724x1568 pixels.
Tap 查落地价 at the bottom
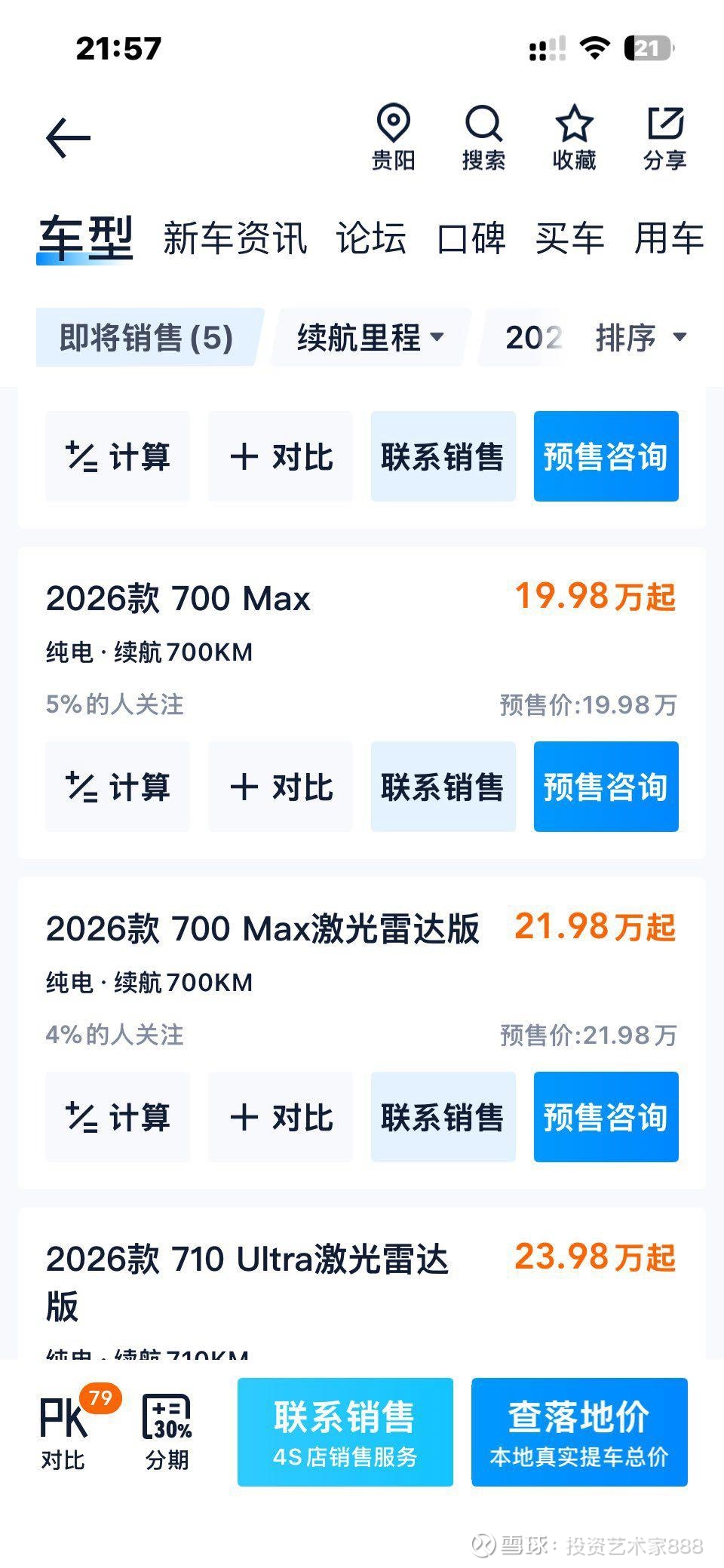click(x=579, y=1432)
